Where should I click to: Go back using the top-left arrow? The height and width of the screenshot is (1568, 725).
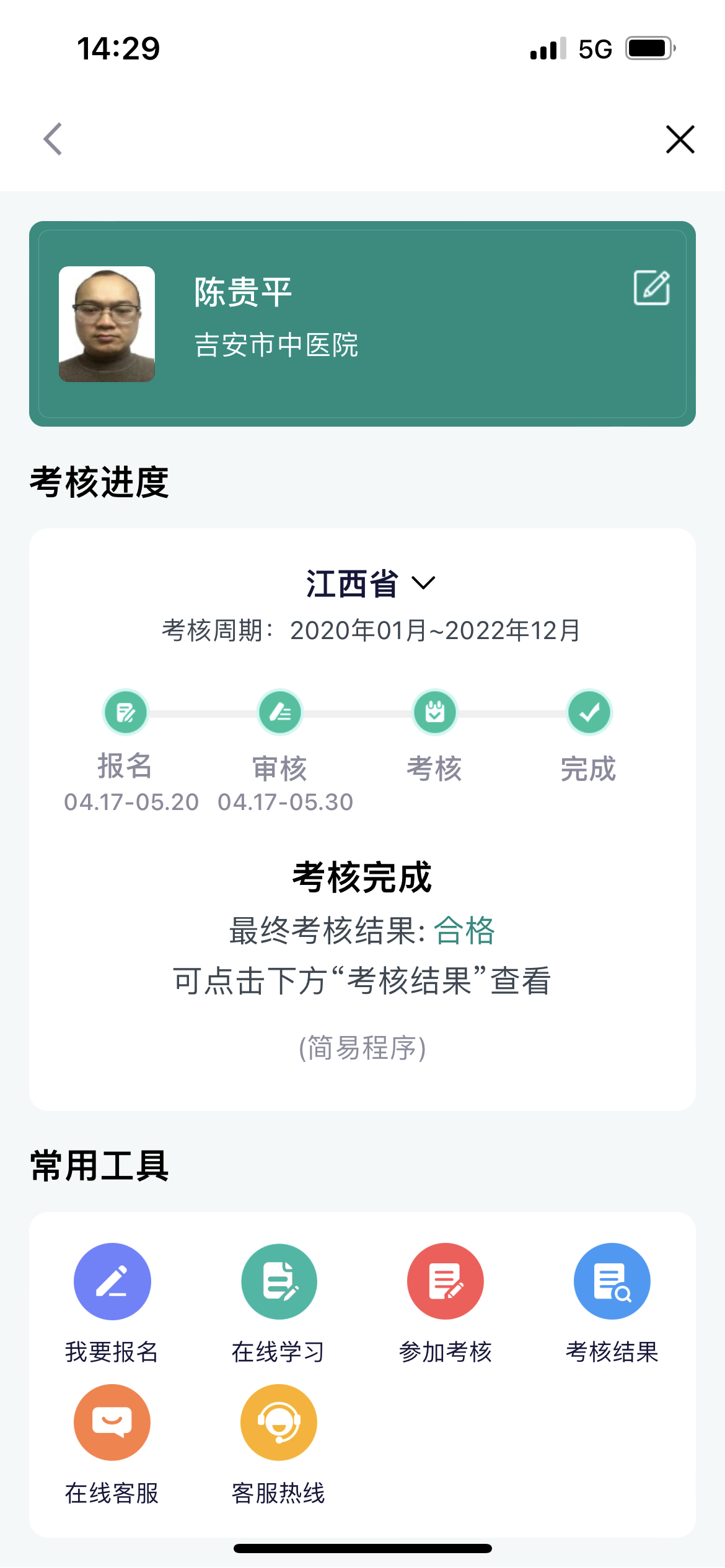[x=53, y=139]
